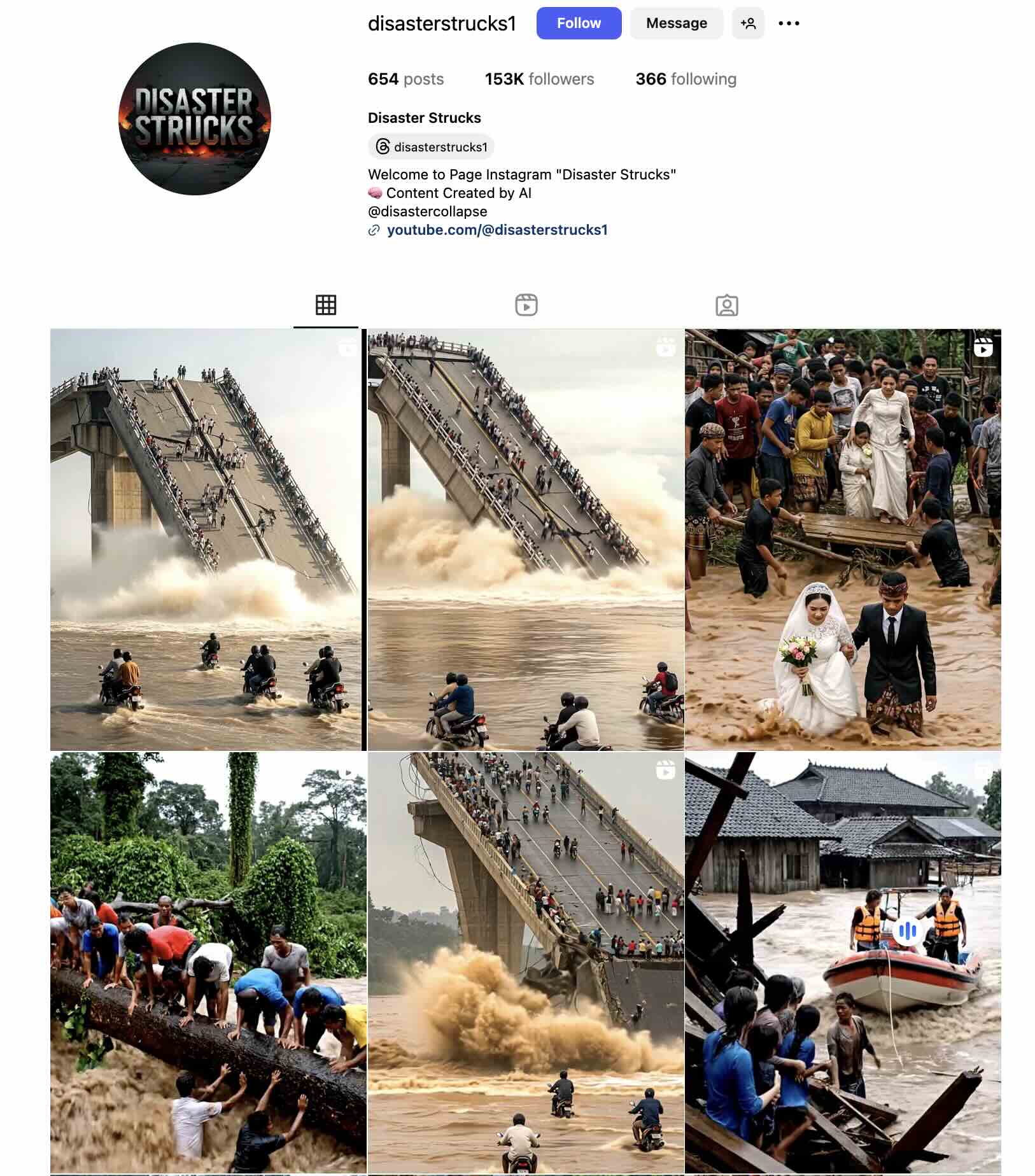The width and height of the screenshot is (1035, 1176).
Task: Follow the disasterstrucks1 account
Action: point(578,24)
